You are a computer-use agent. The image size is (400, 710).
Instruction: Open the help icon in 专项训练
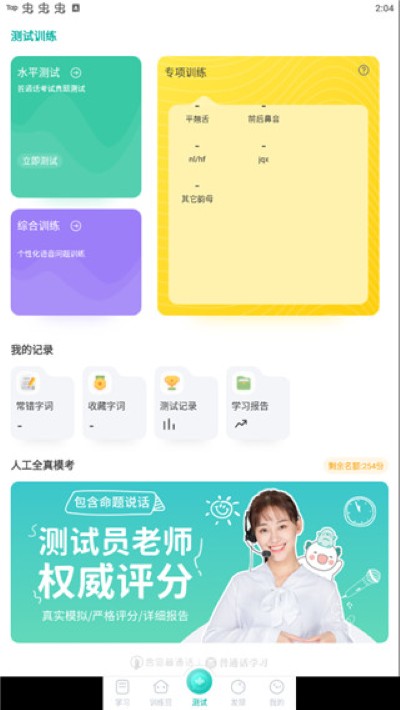[x=363, y=70]
